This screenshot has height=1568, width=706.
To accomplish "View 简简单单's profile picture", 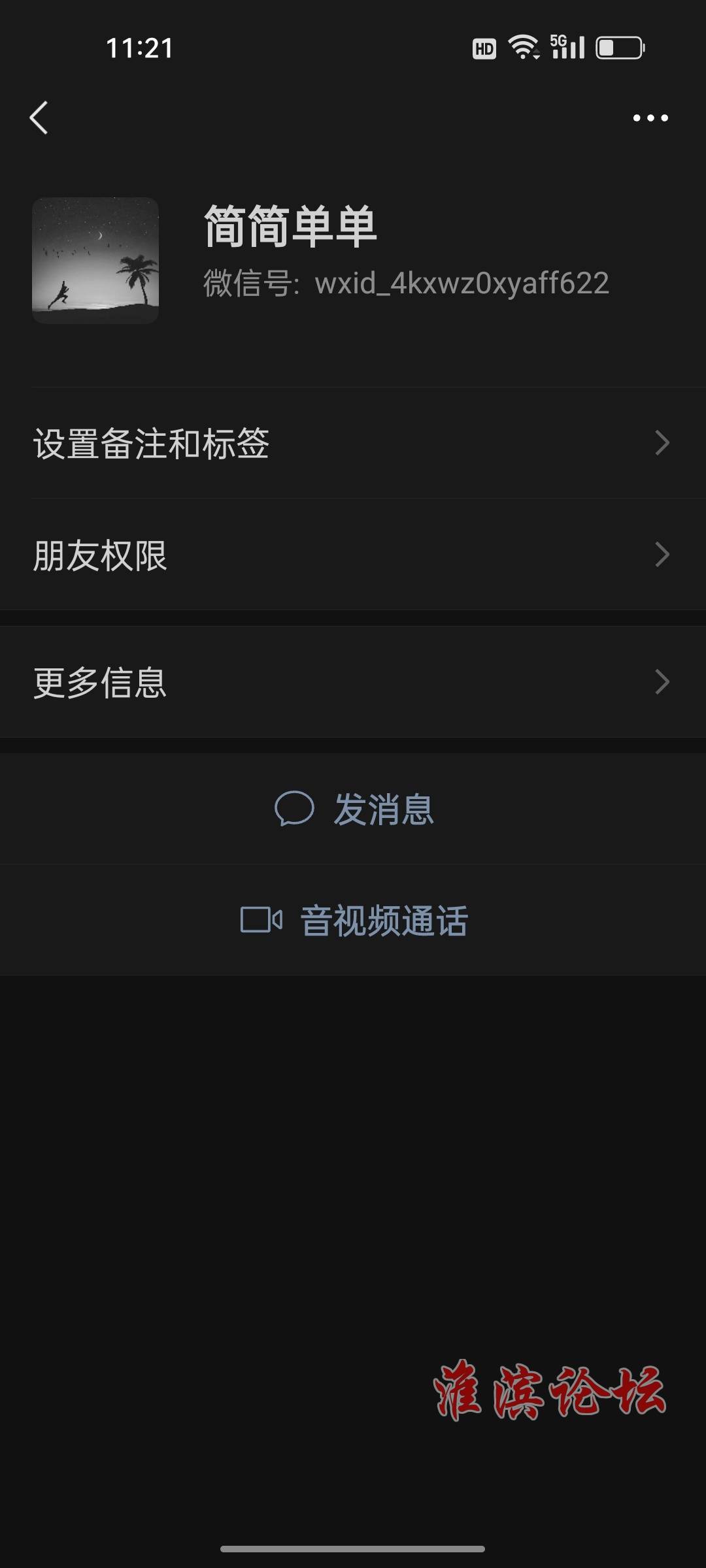I will [95, 260].
